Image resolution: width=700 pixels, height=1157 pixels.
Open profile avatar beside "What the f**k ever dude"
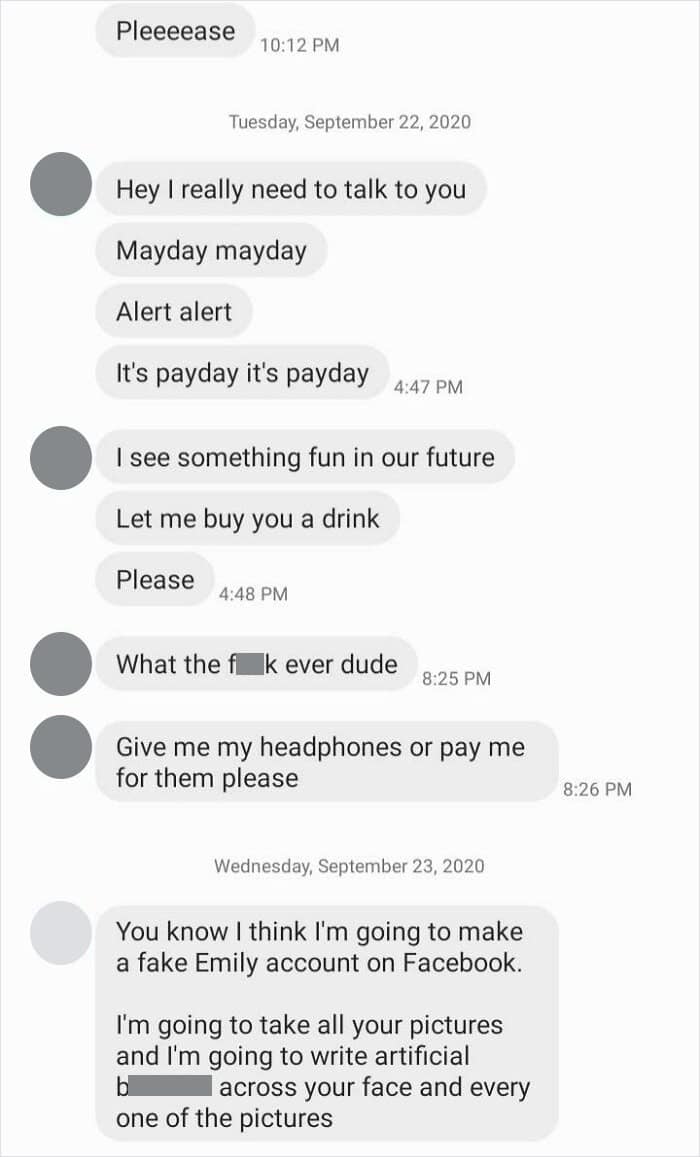62,664
